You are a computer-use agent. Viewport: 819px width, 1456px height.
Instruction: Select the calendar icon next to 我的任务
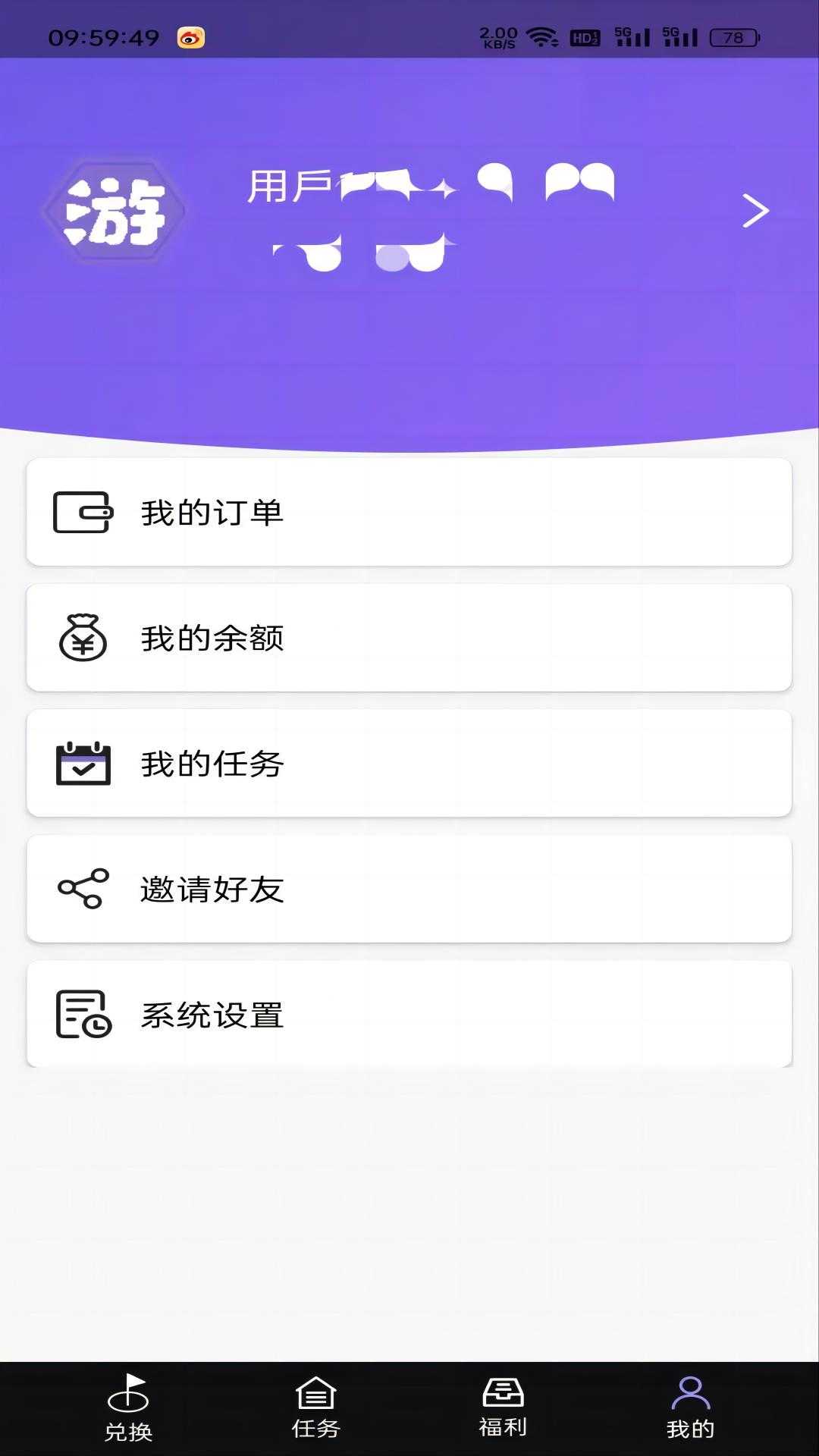[83, 764]
